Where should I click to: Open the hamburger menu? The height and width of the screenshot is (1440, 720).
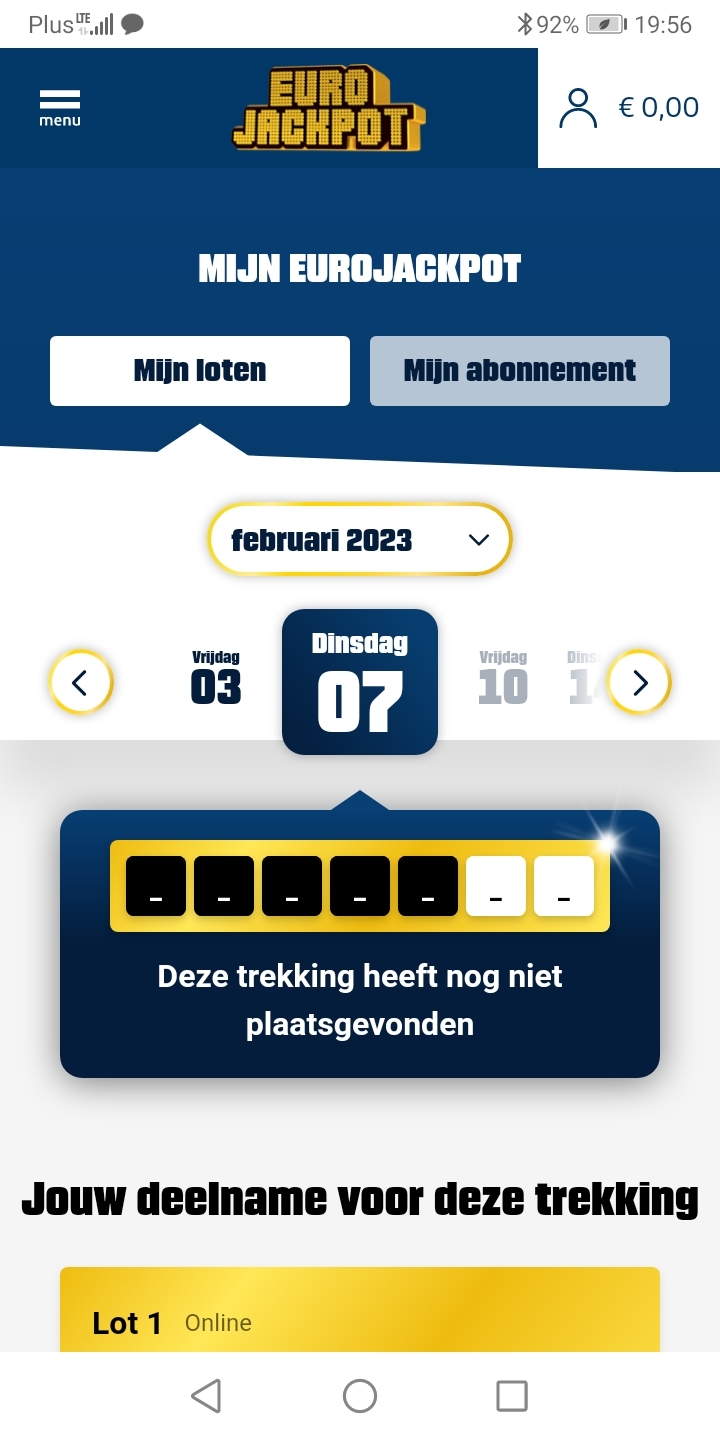60,107
